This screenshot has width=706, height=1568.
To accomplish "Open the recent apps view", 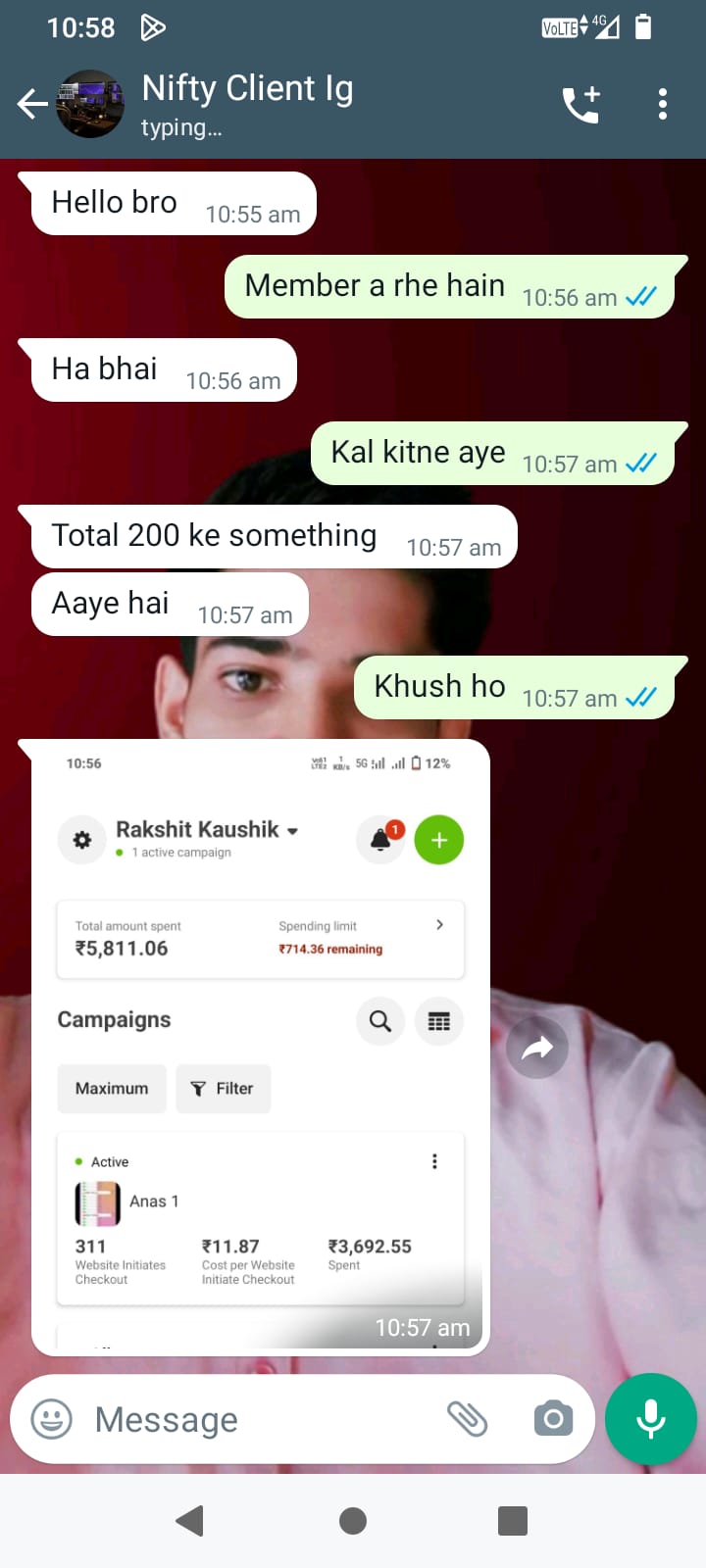I will click(513, 1521).
